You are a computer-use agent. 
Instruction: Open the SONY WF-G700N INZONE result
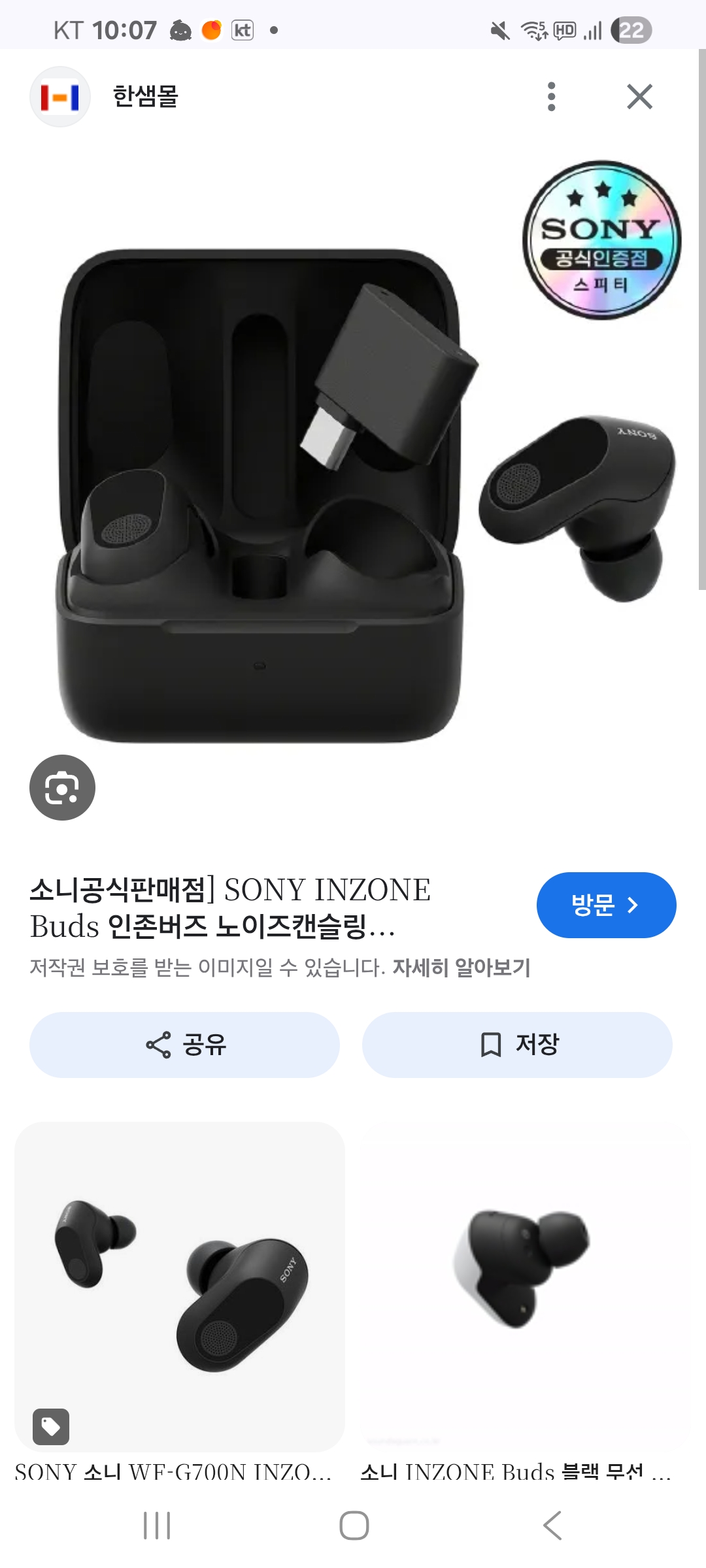(179, 1287)
